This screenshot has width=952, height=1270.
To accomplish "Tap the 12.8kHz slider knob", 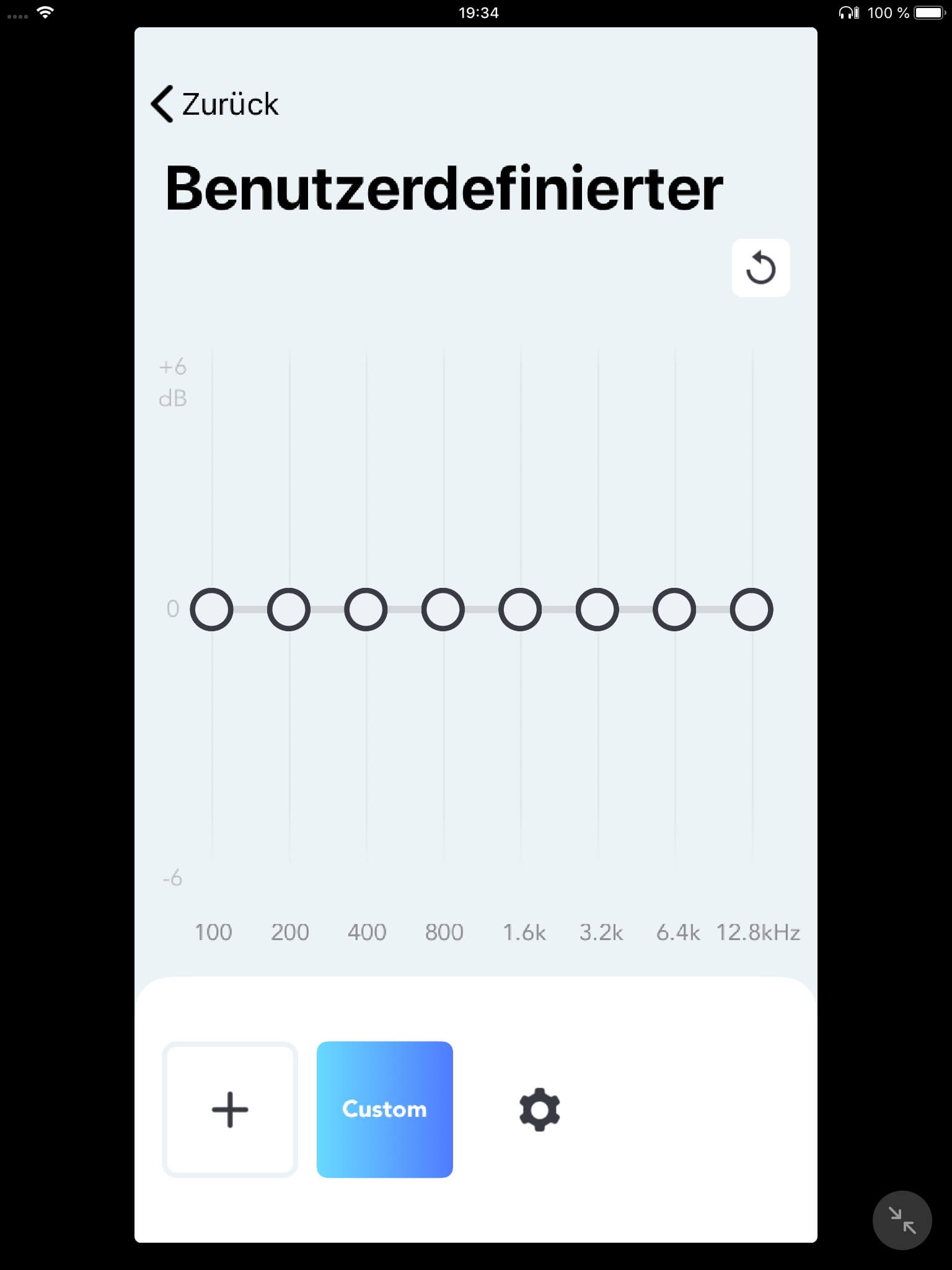I will pyautogui.click(x=752, y=610).
